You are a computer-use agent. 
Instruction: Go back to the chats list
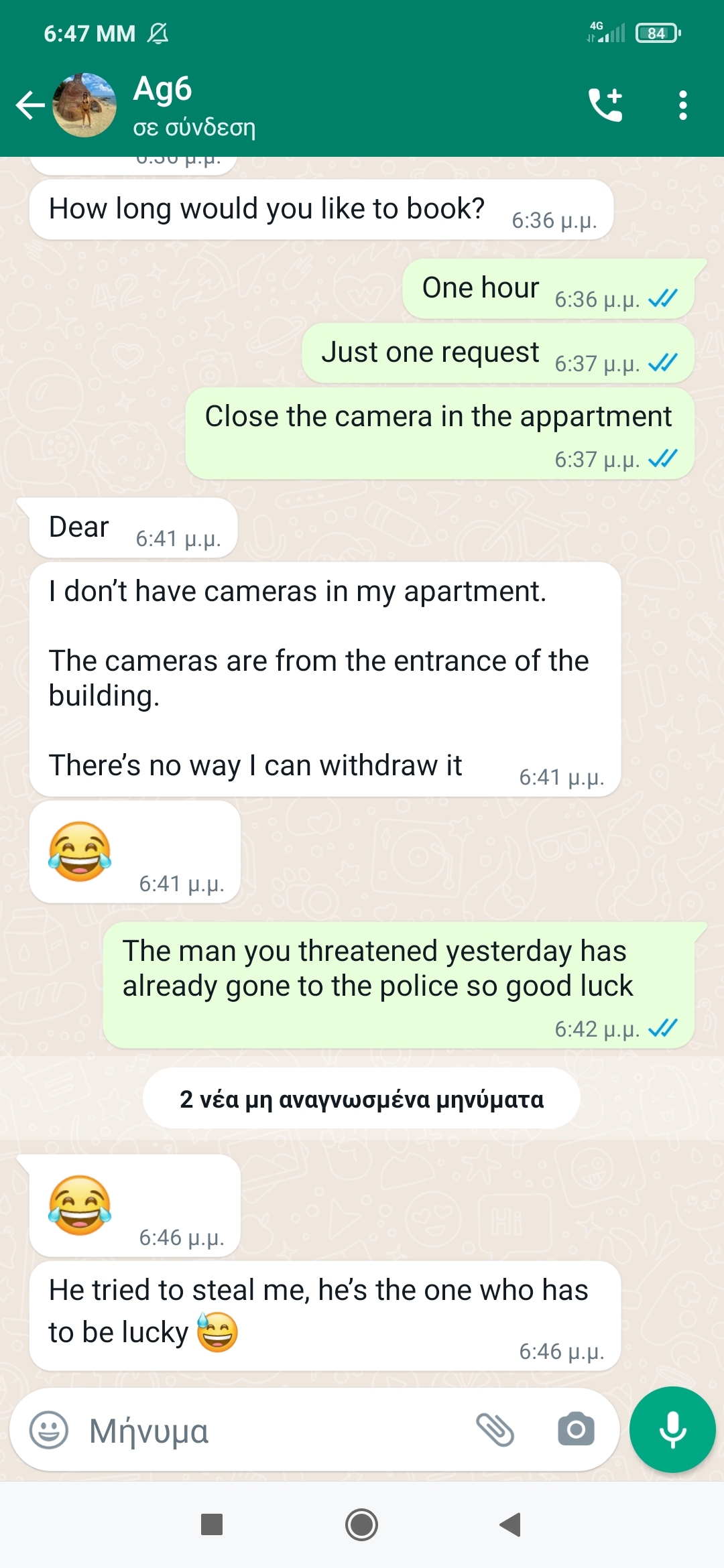coord(30,105)
